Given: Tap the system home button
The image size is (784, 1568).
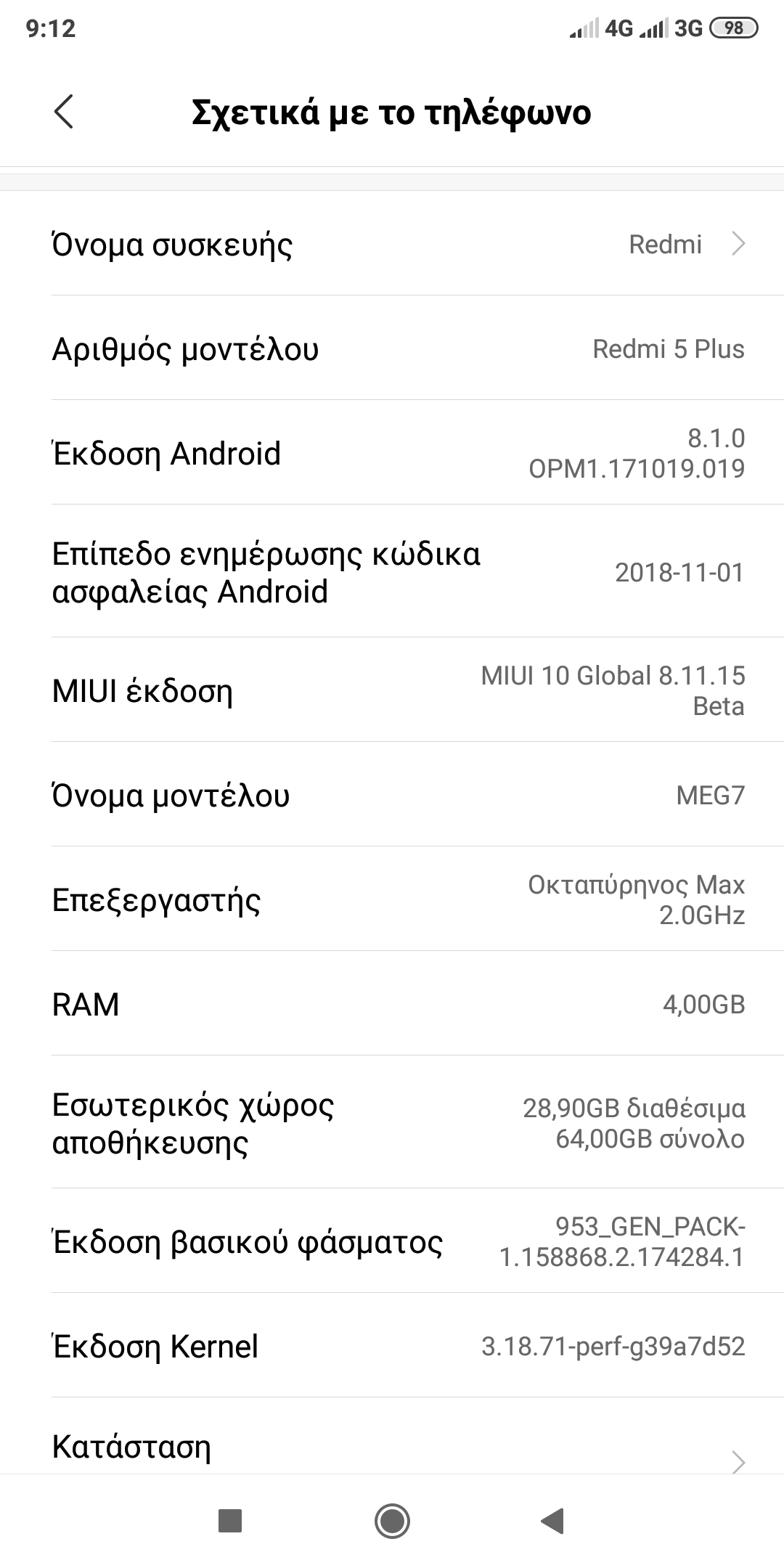Looking at the screenshot, I should (392, 1520).
